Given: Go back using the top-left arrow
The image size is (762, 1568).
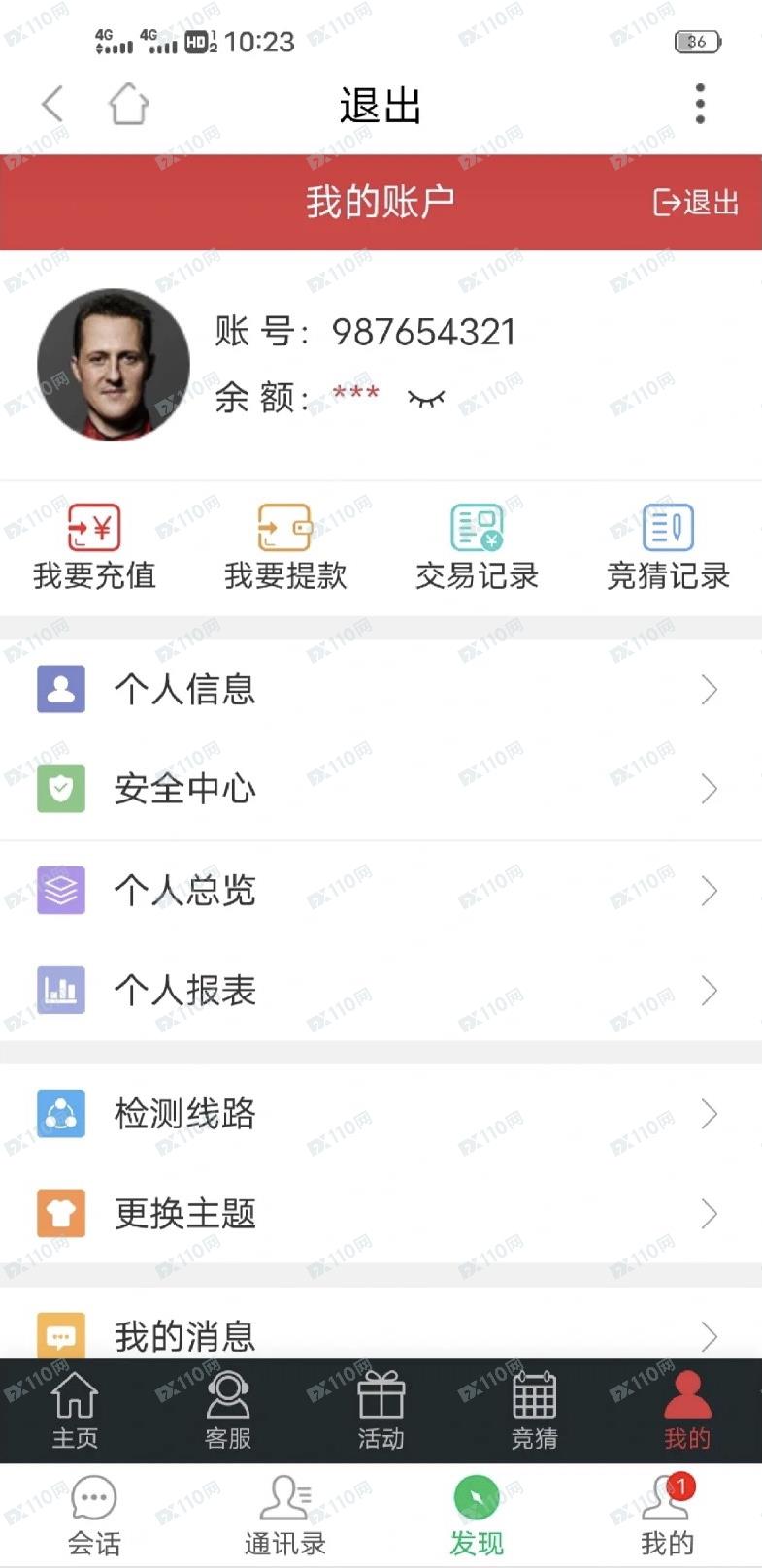Looking at the screenshot, I should click(52, 104).
